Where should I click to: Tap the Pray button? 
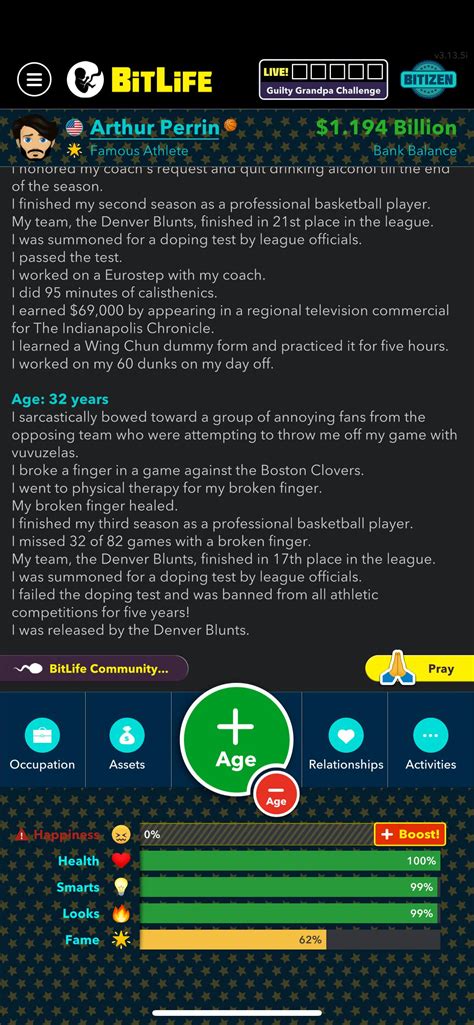click(x=419, y=669)
